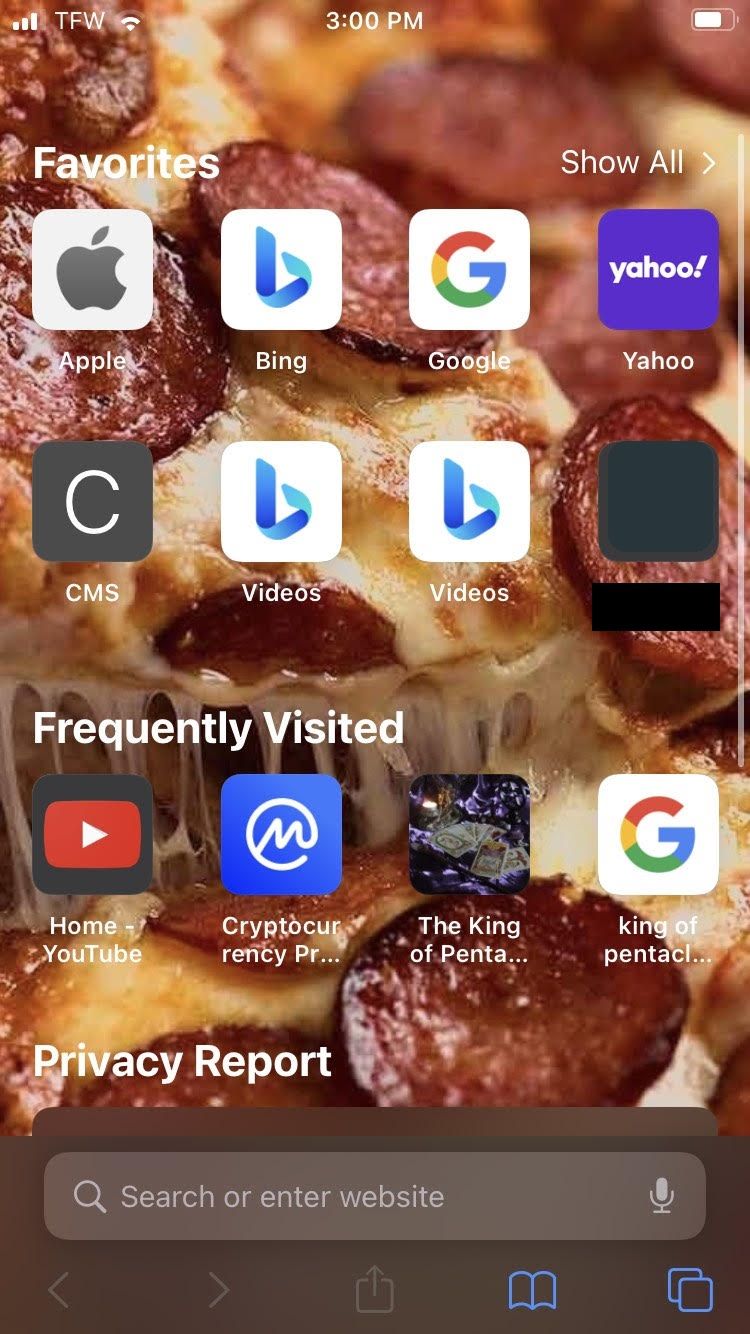Open the Apple favorite shortcut
This screenshot has height=1334, width=750.
pyautogui.click(x=92, y=270)
